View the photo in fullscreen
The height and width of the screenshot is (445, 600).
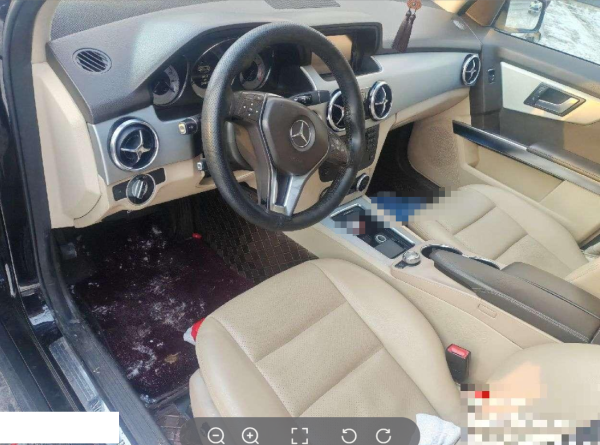coord(299,435)
